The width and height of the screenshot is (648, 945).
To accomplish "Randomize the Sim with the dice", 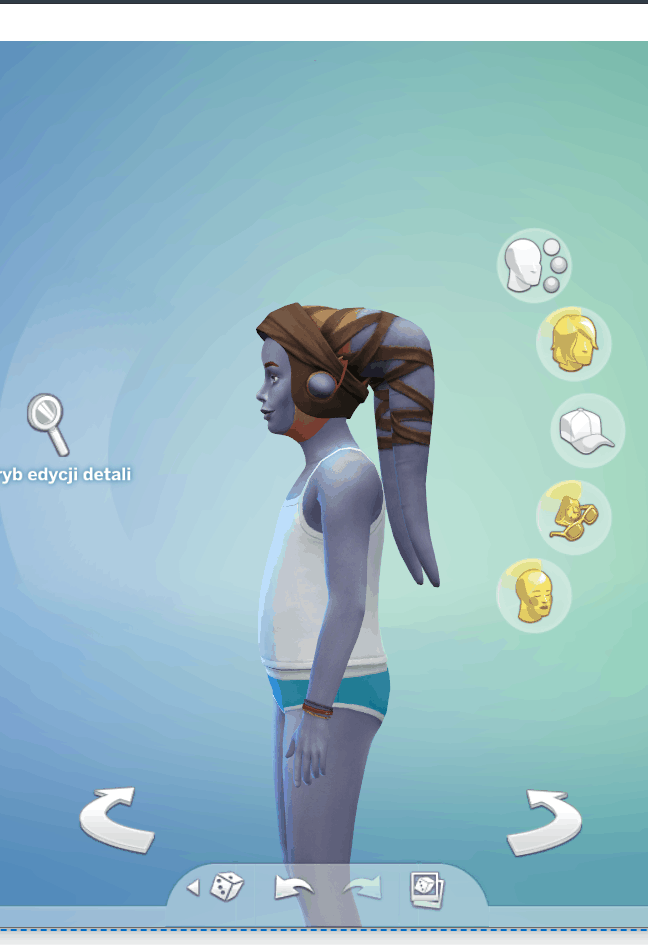I will [228, 887].
